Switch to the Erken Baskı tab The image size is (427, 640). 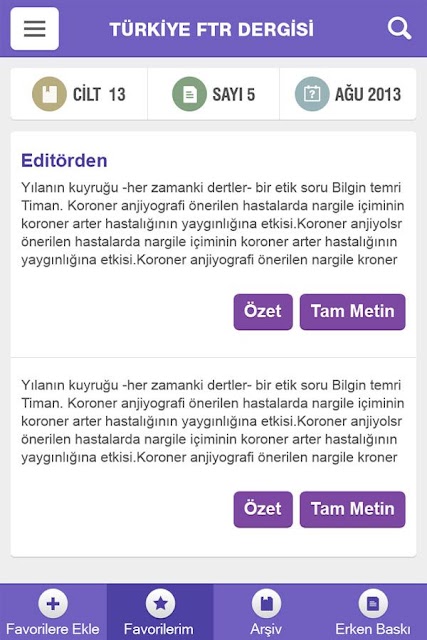(373, 612)
